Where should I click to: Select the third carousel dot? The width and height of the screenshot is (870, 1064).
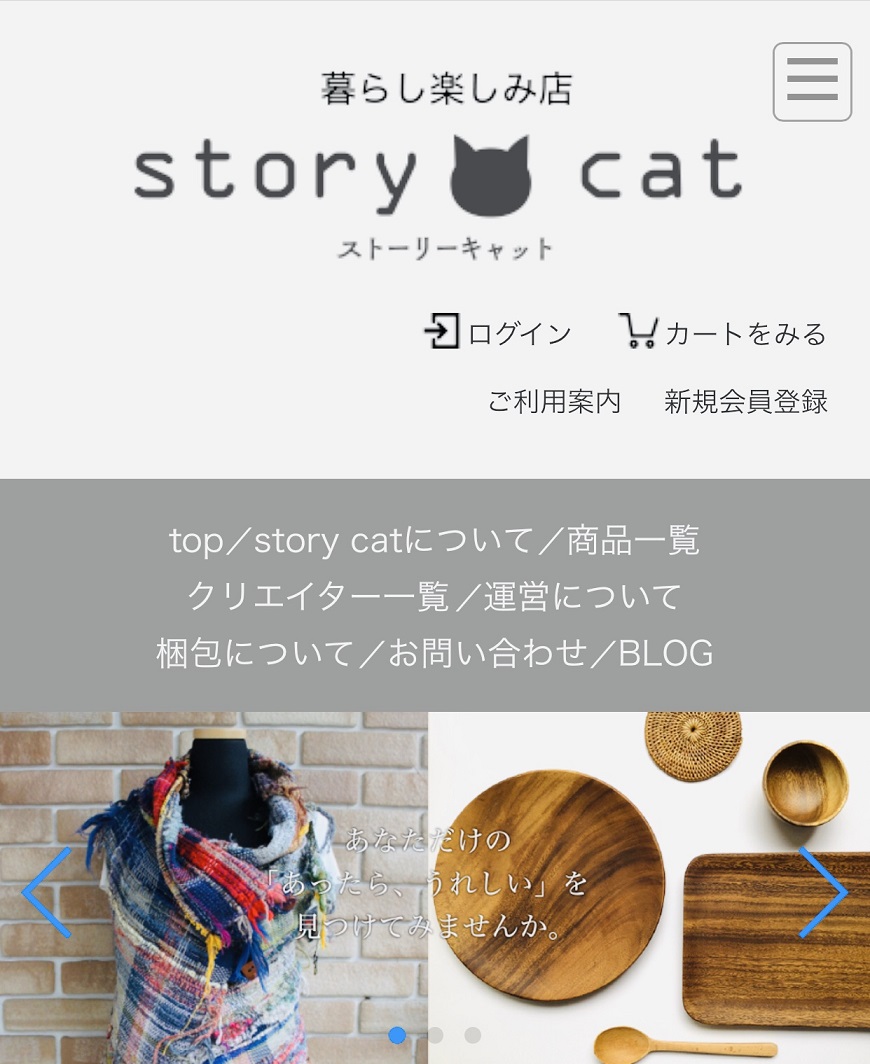pos(472,1035)
